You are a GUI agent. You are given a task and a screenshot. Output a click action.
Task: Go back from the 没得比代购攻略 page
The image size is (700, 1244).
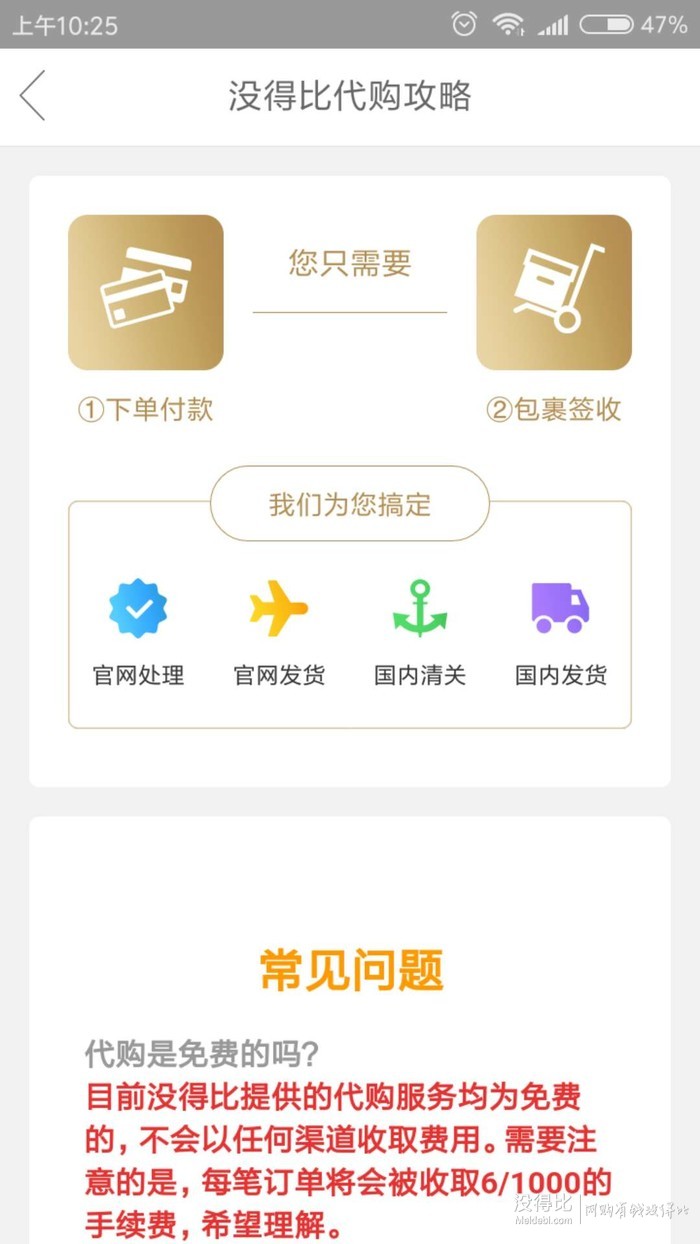pyautogui.click(x=32, y=96)
